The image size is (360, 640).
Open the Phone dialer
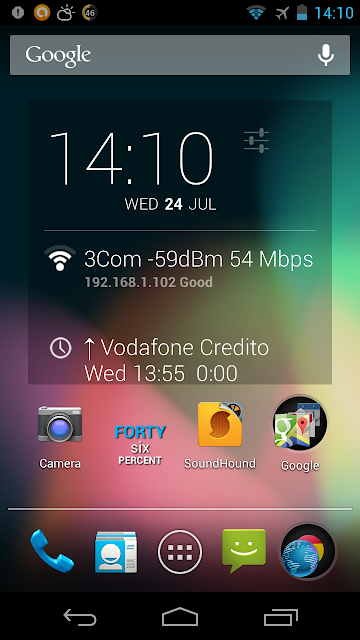52,551
